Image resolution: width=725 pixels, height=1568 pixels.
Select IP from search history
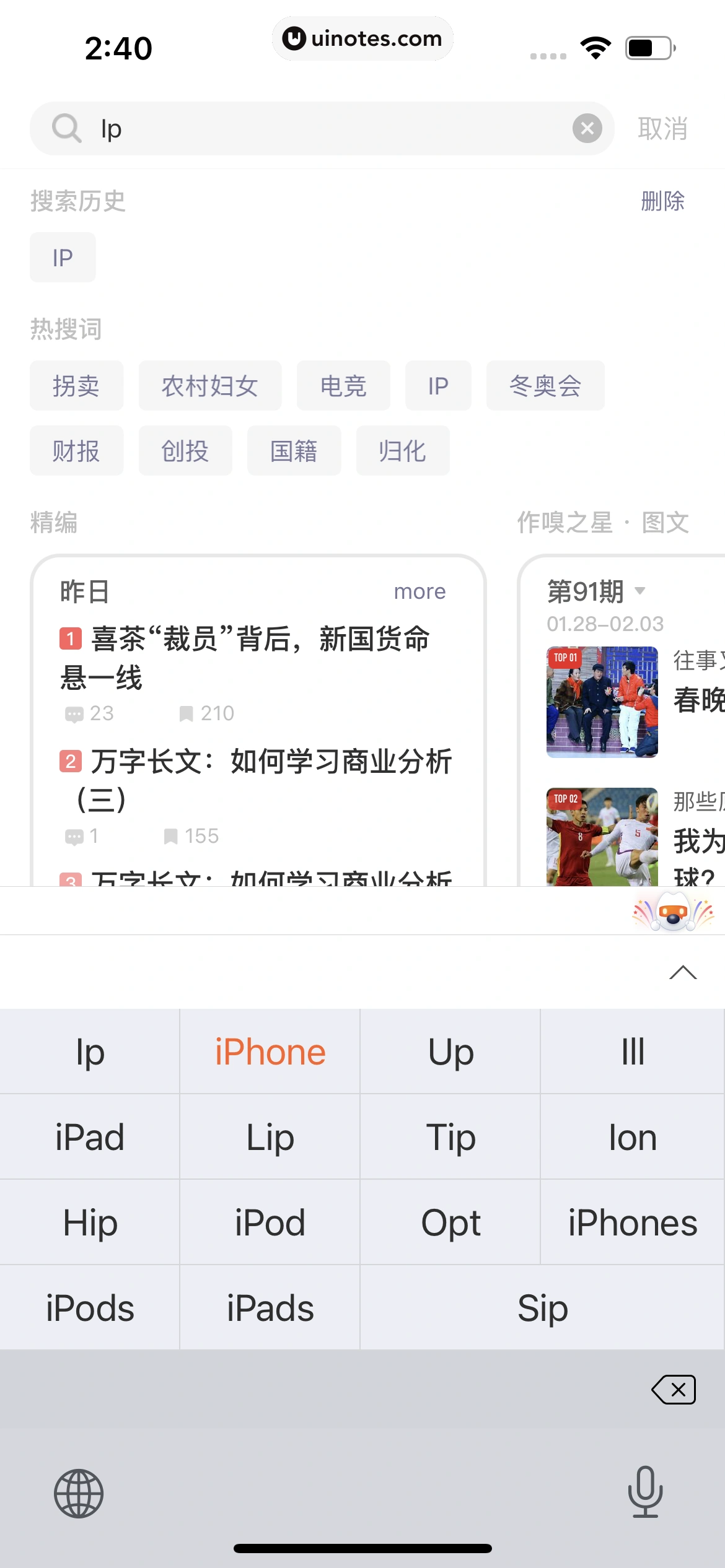pos(62,257)
